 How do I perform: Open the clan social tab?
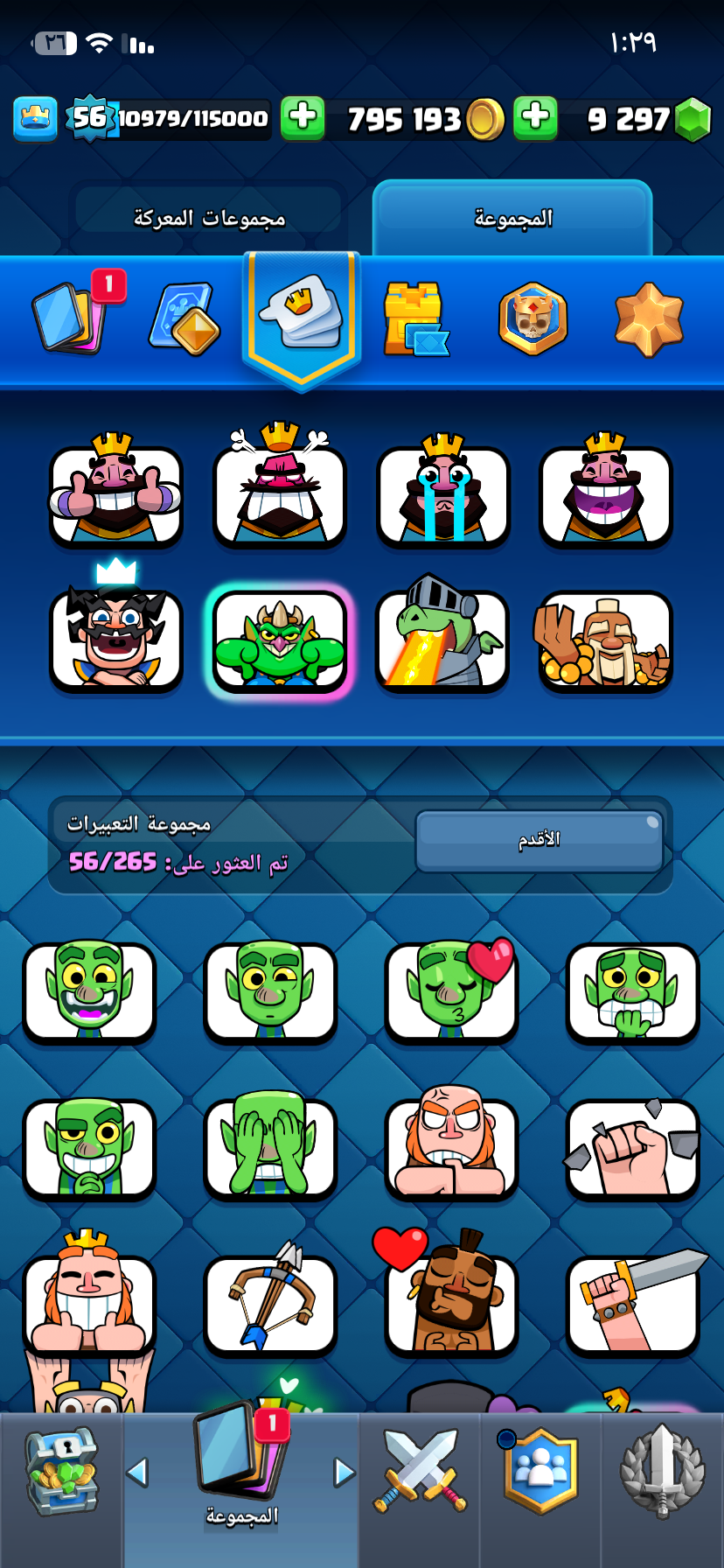click(540, 1472)
